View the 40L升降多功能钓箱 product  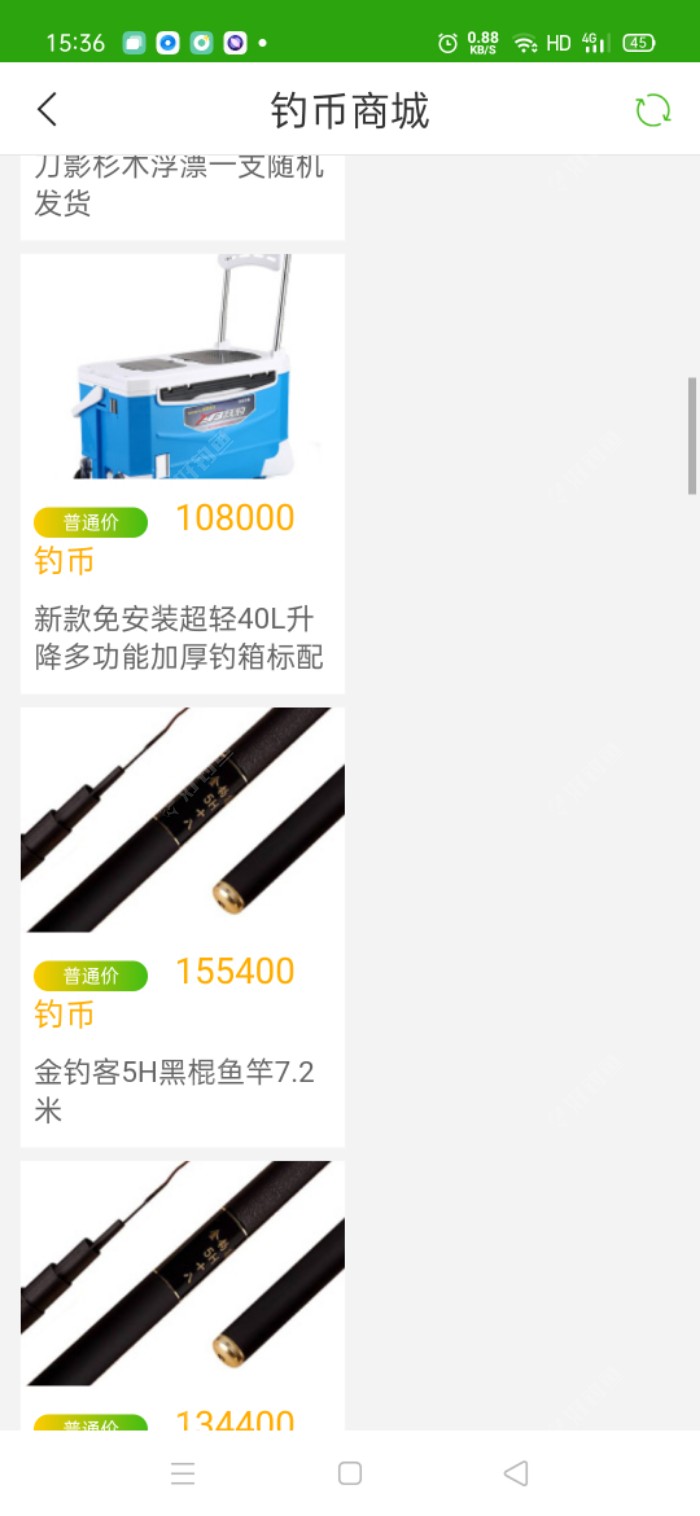(182, 472)
